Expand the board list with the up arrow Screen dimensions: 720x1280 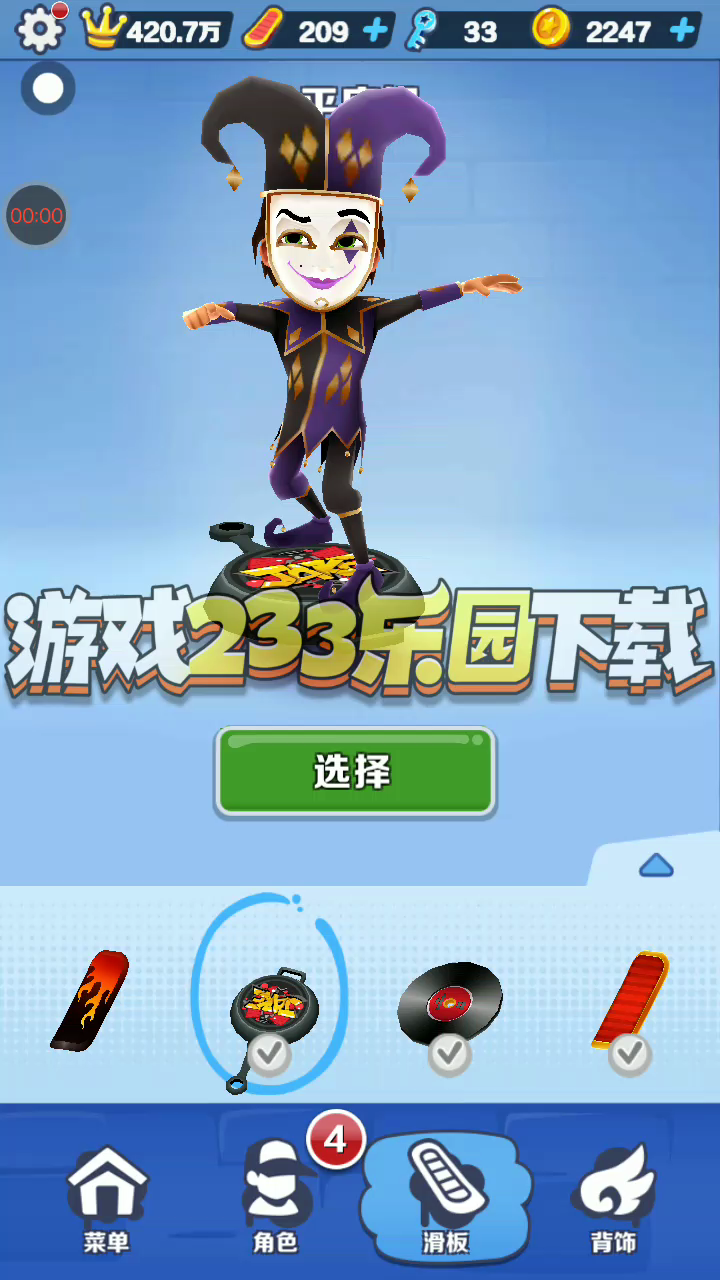click(656, 865)
